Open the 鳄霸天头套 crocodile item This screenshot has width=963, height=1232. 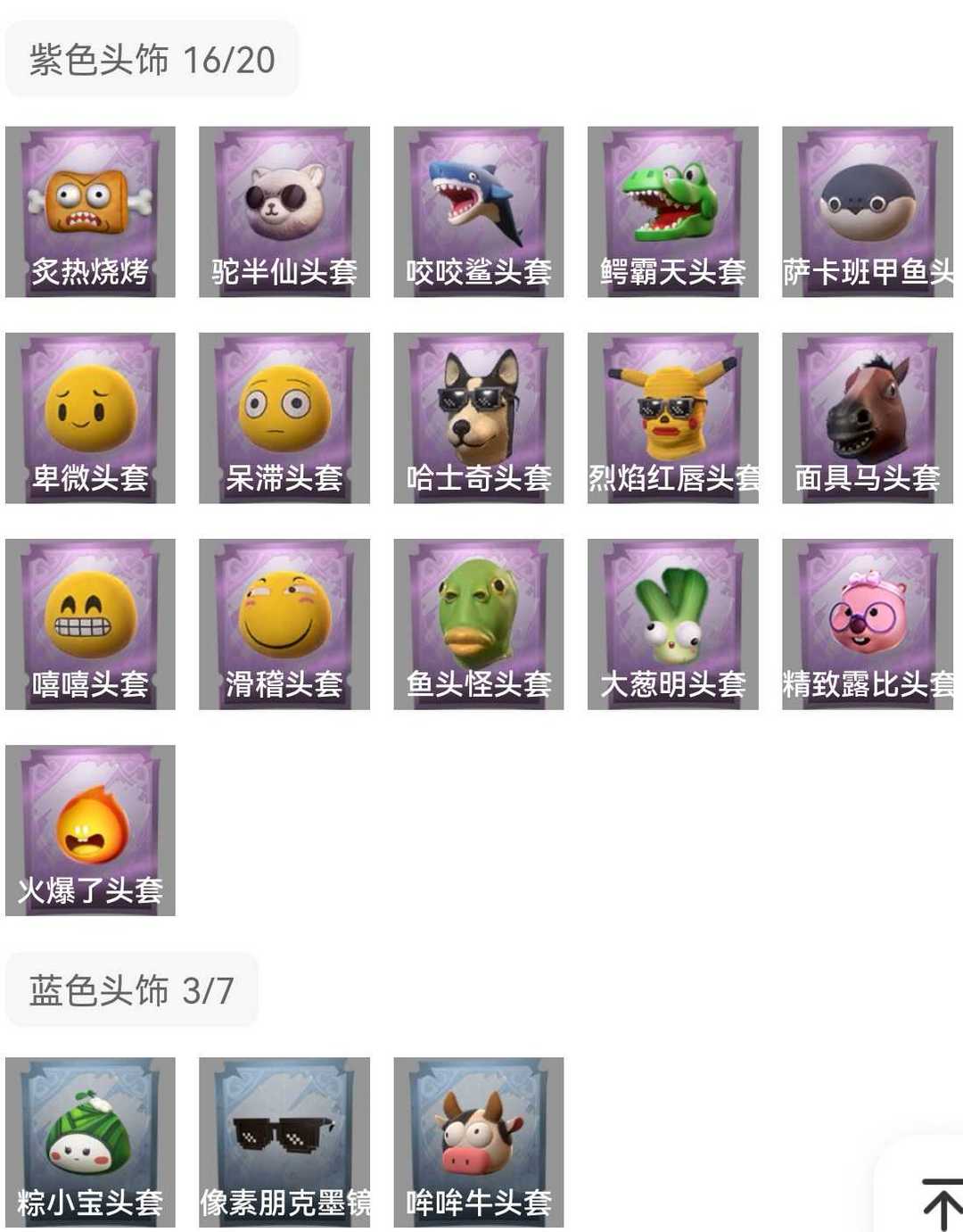coord(673,211)
